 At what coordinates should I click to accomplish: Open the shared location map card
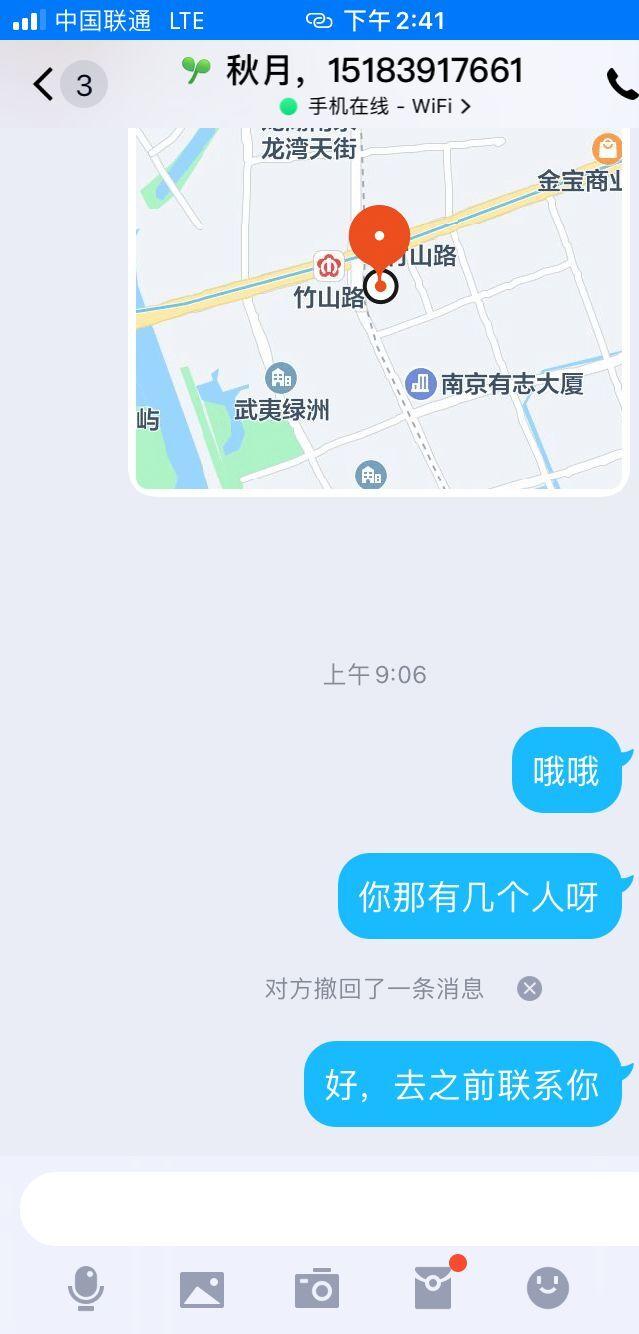coord(379,310)
